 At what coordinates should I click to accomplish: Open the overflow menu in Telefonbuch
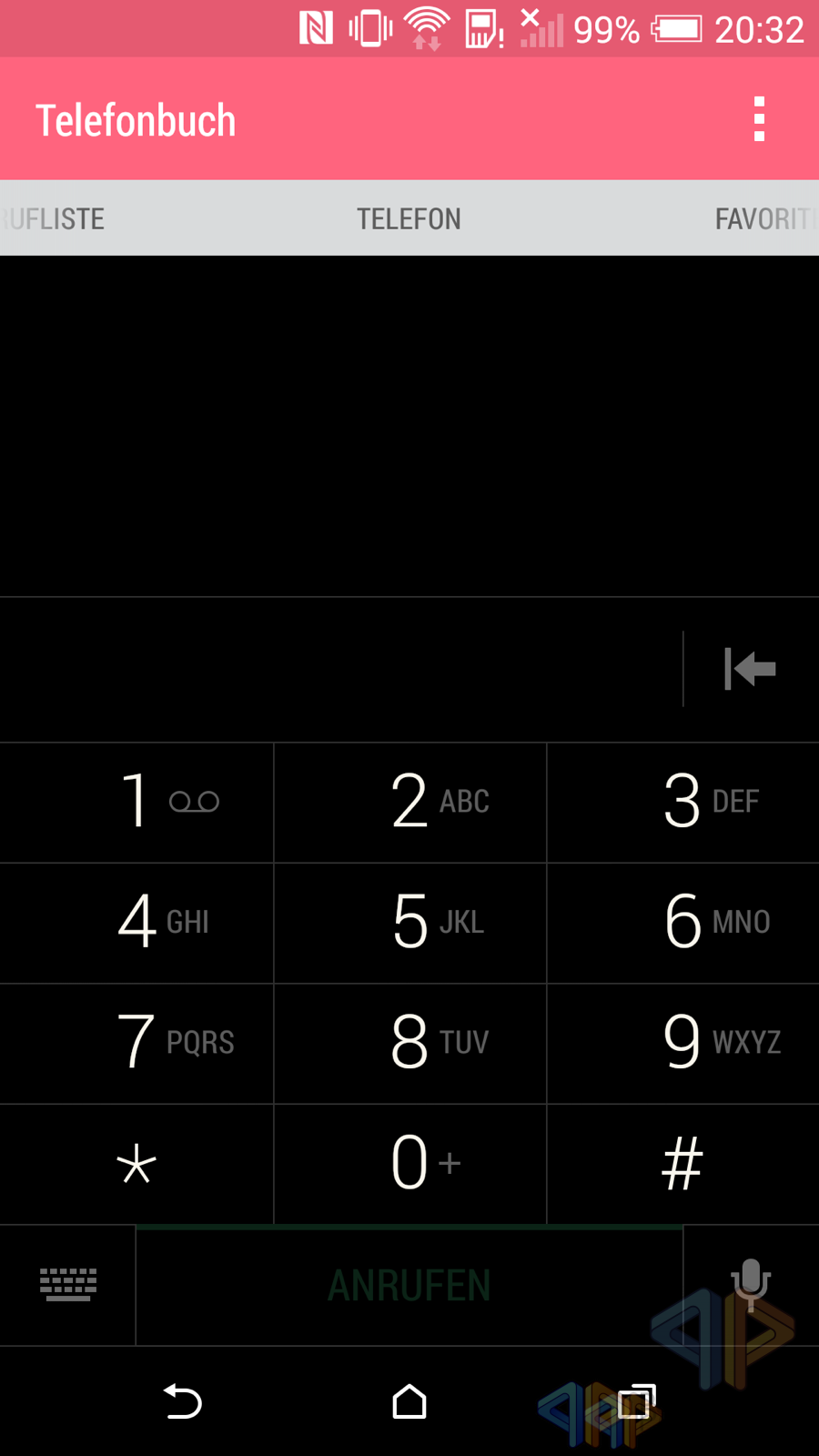point(759,119)
